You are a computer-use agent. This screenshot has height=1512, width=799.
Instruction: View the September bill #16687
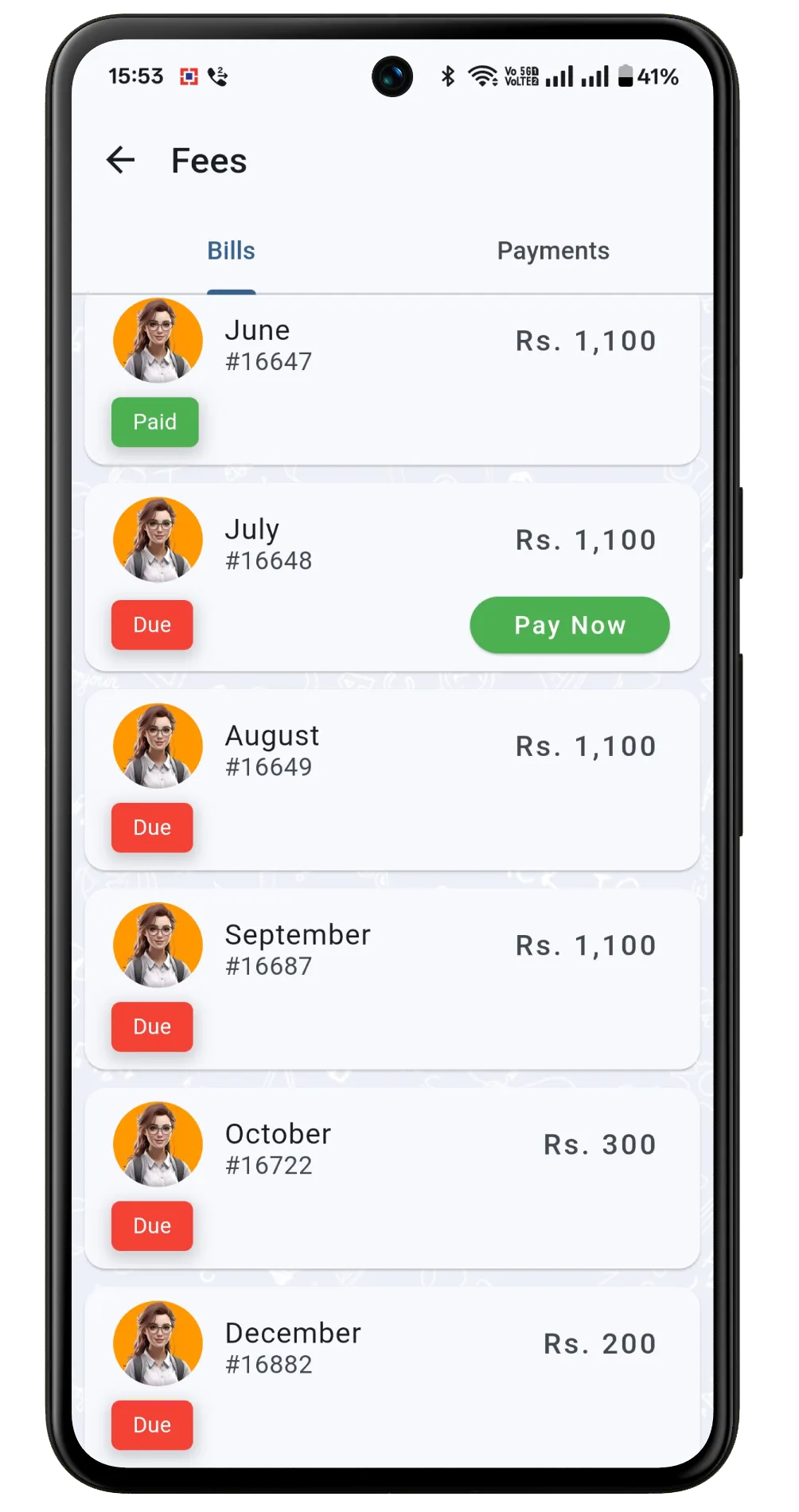pos(392,979)
